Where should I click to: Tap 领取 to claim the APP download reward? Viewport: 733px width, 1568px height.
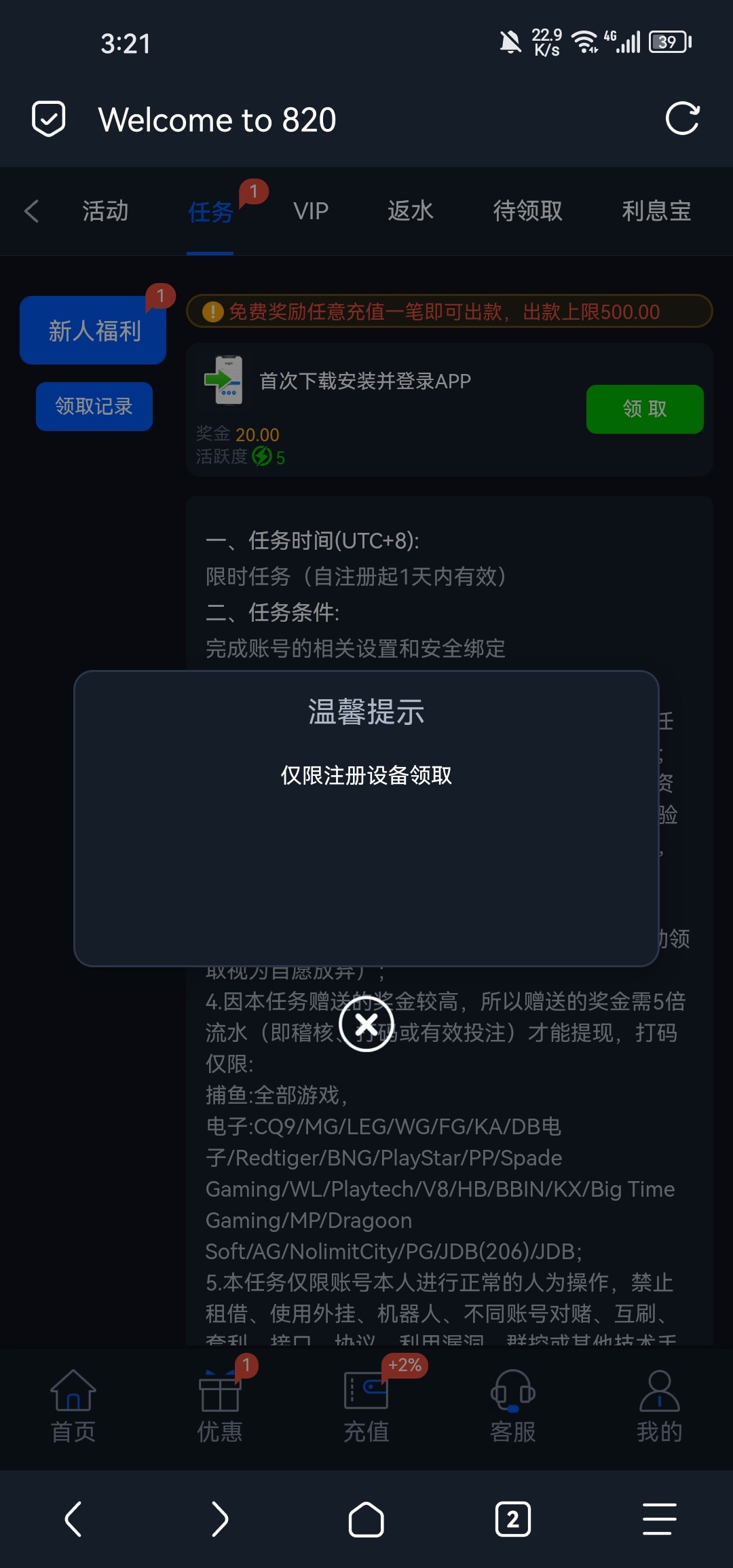(644, 409)
